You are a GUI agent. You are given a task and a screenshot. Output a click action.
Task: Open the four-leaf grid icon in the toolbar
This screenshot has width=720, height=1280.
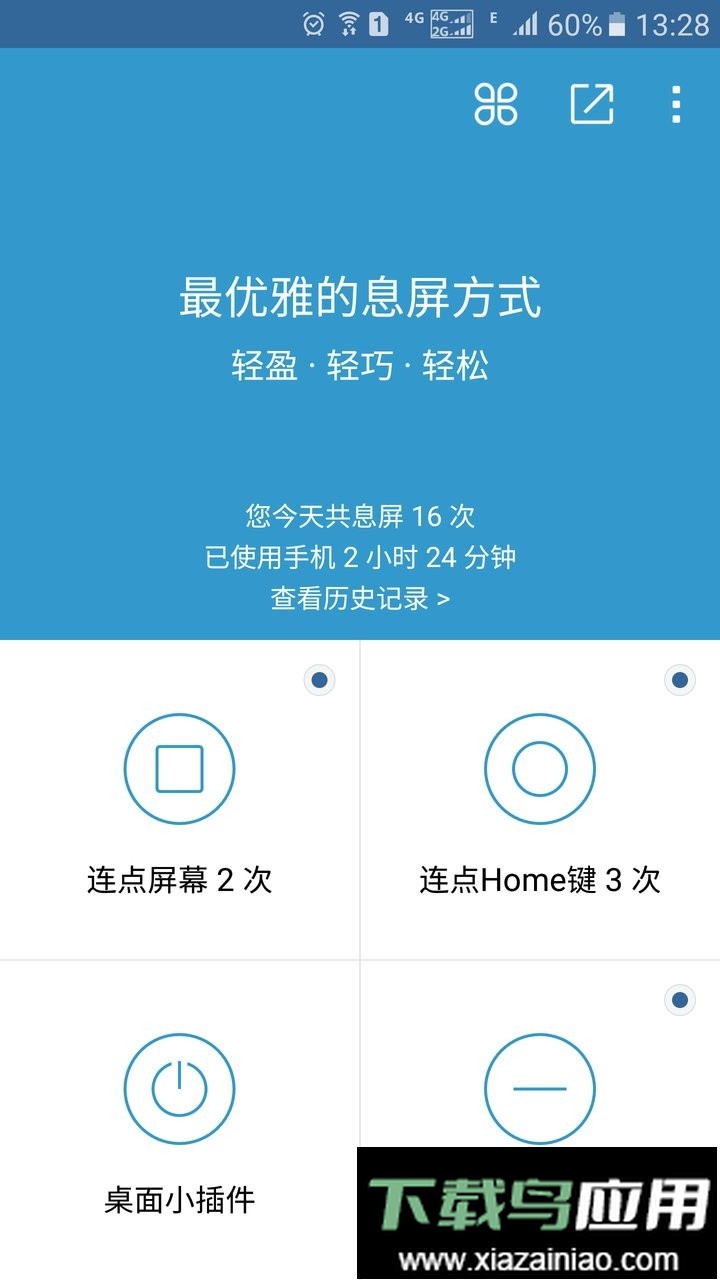tap(496, 104)
